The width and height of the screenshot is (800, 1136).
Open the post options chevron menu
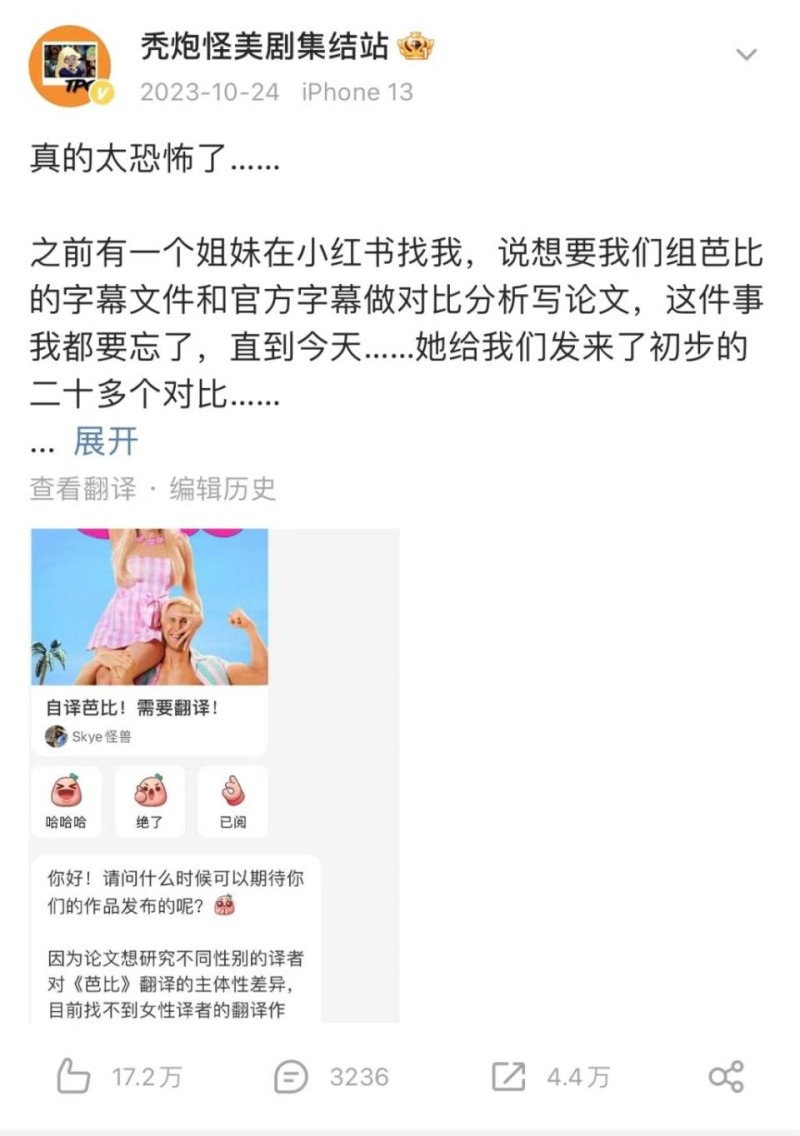(746, 54)
